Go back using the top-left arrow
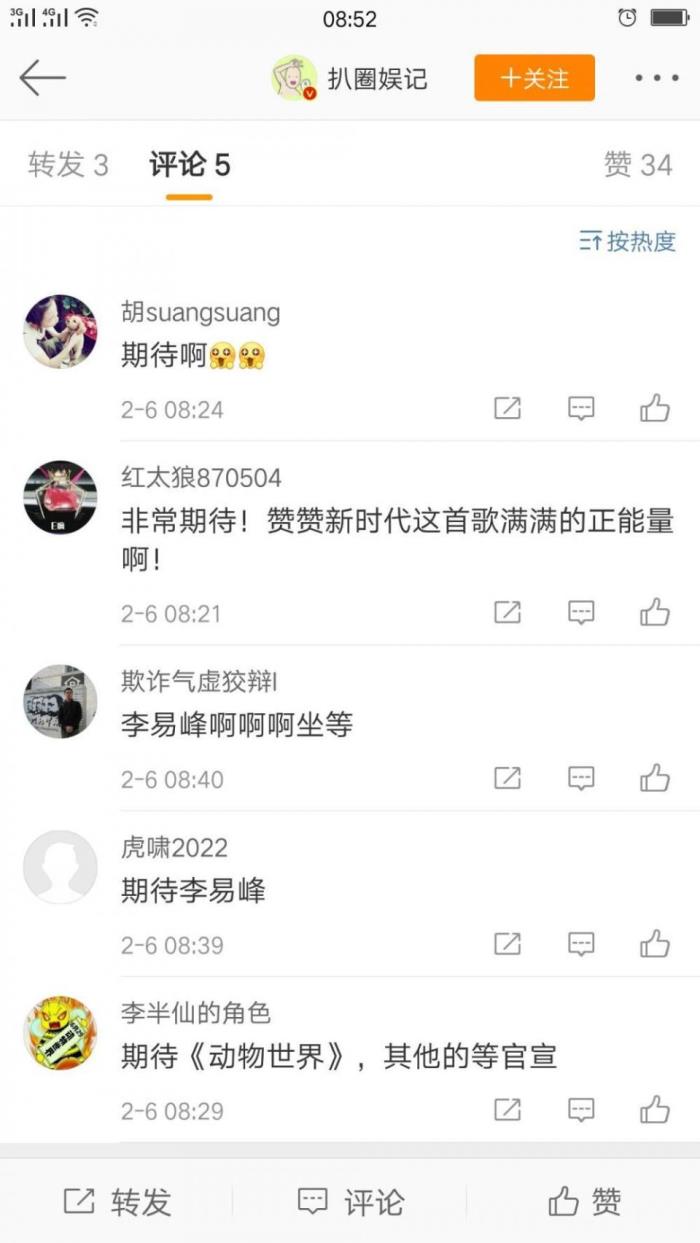Screen dimensions: 700x1243 pyautogui.click(x=42, y=78)
